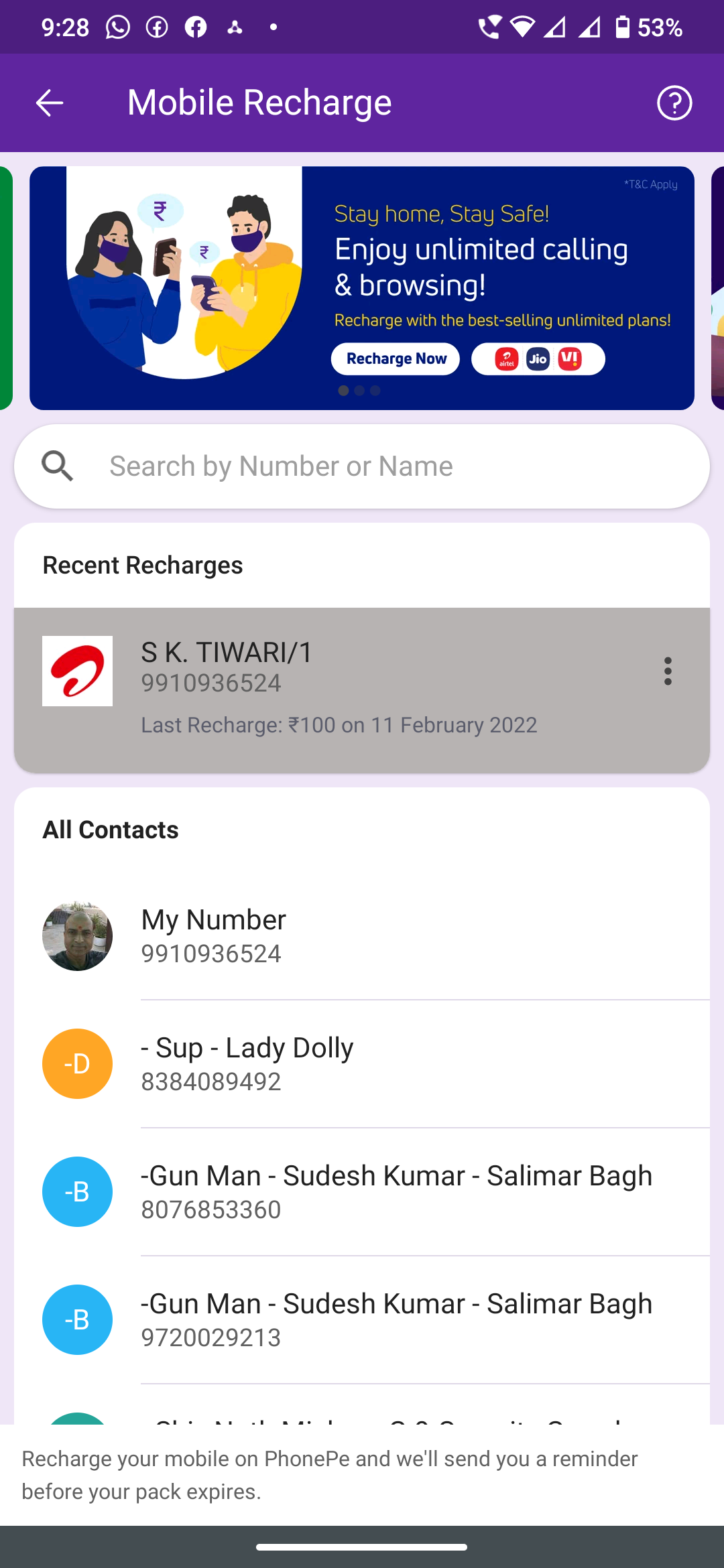Select Gun Man contact with number 9720029213
The image size is (724, 1568).
(362, 1319)
